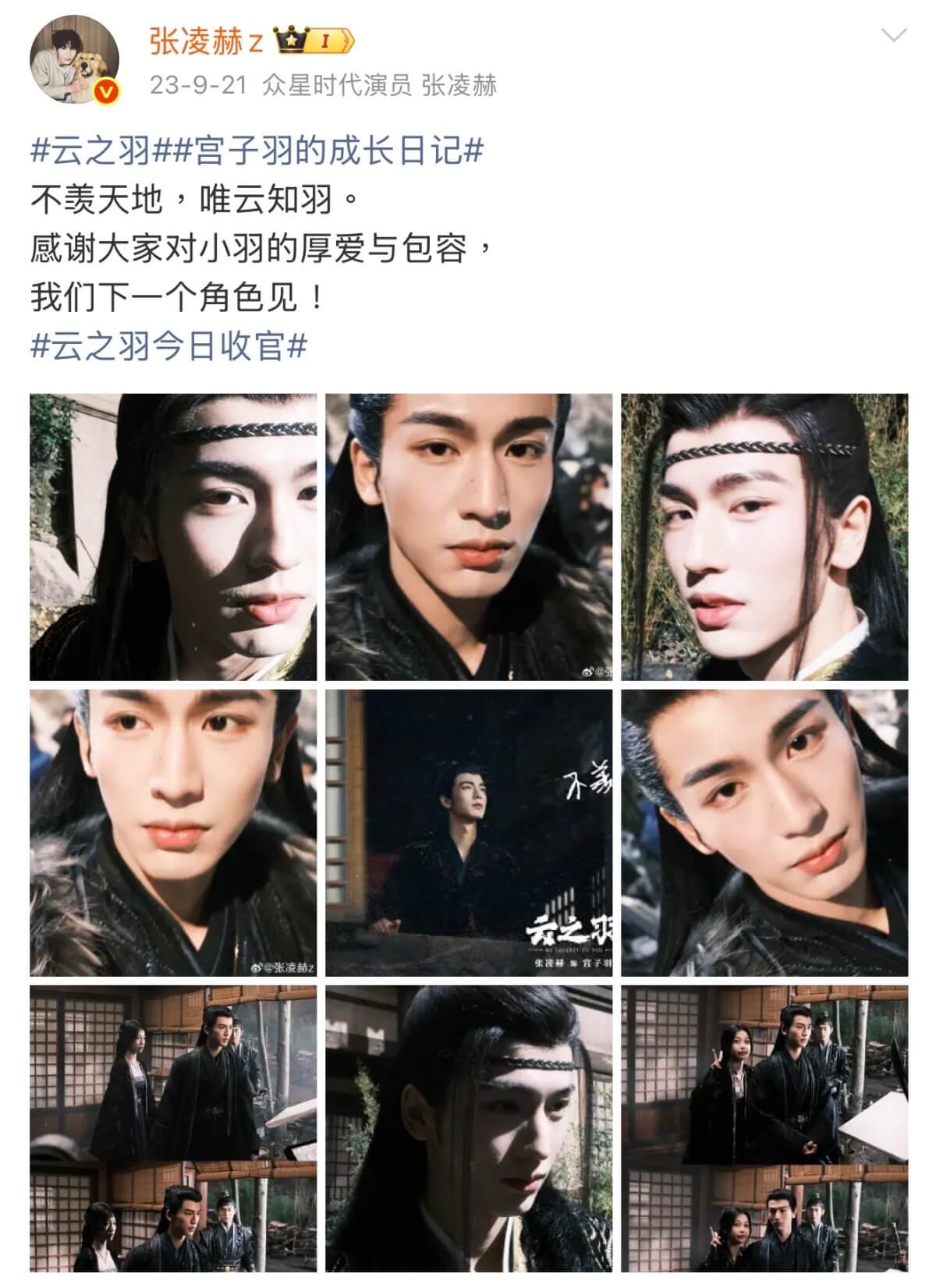936x1288 pixels.
Task: View middle row left photo
Action: (x=173, y=832)
